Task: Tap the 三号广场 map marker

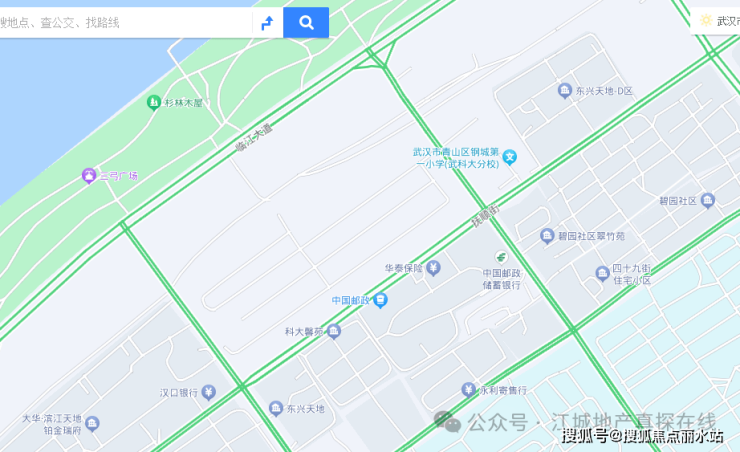Action: 89,176
